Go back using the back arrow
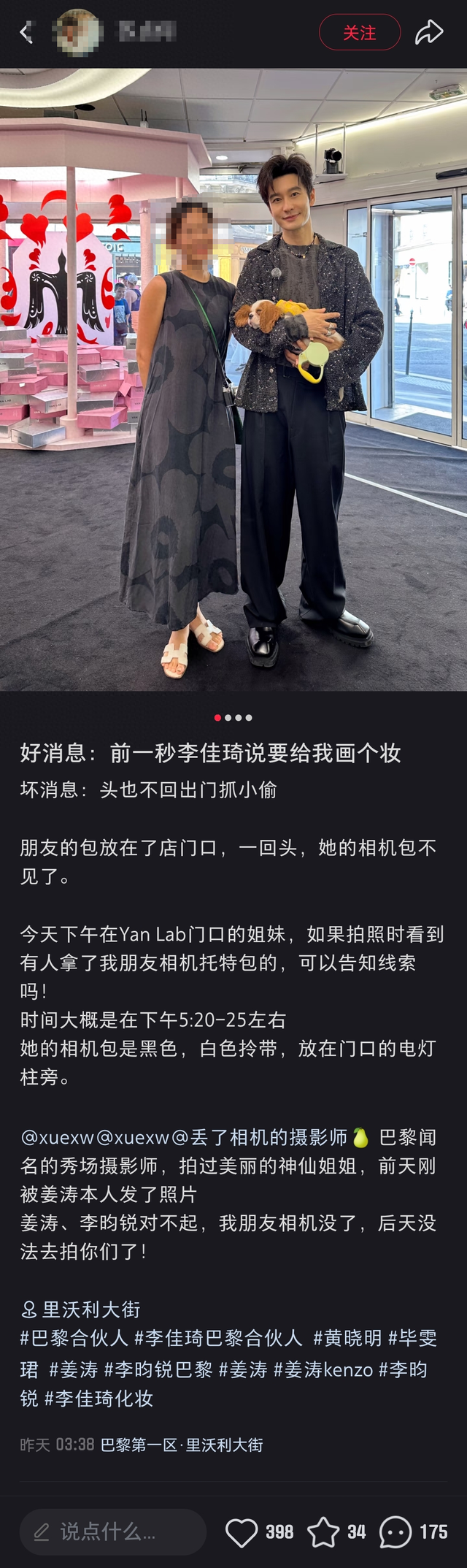 (x=26, y=33)
